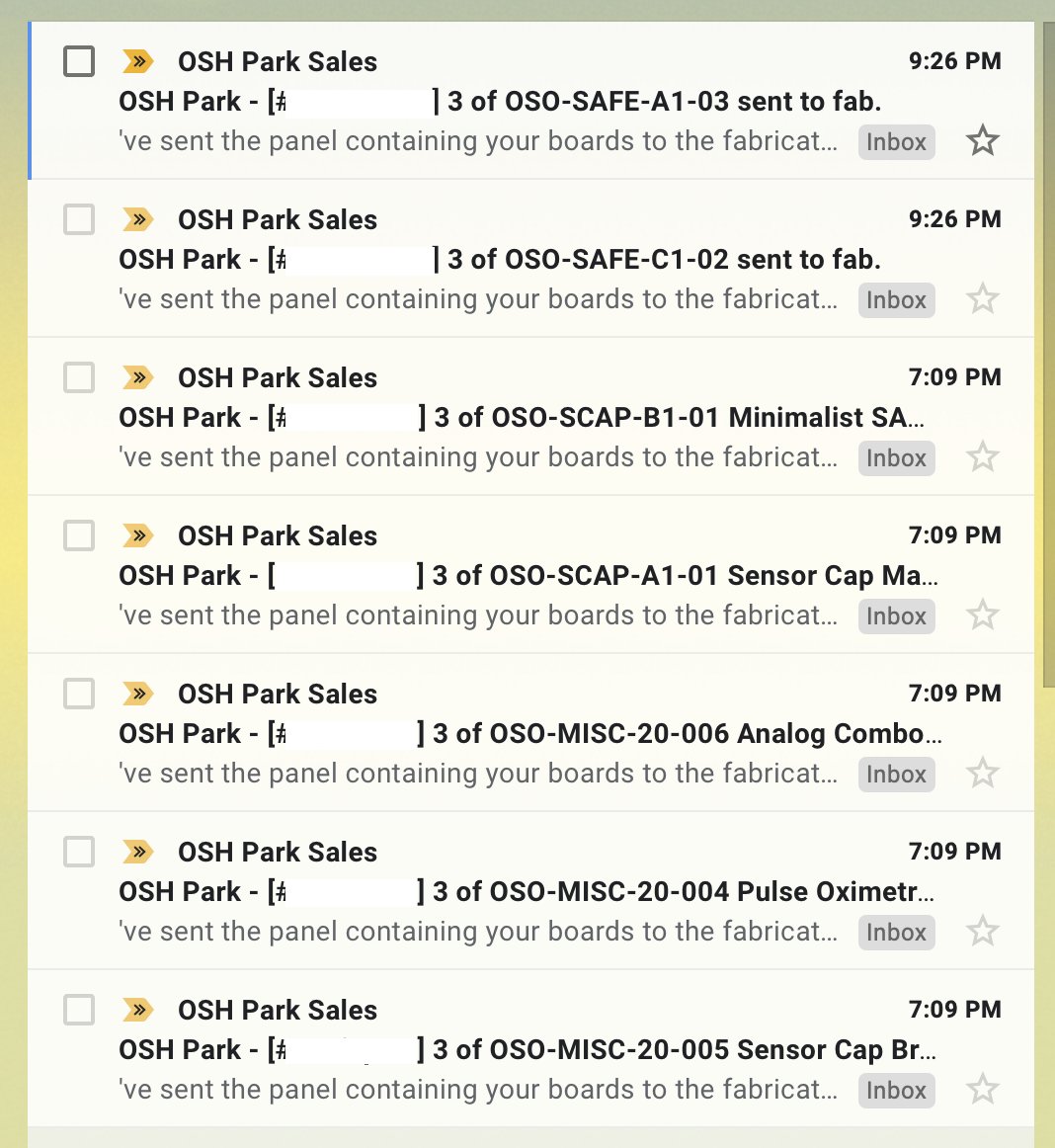Star the OSO-MISC-20-006 Analog Combo email
The width and height of the screenshot is (1055, 1148).
point(982,774)
